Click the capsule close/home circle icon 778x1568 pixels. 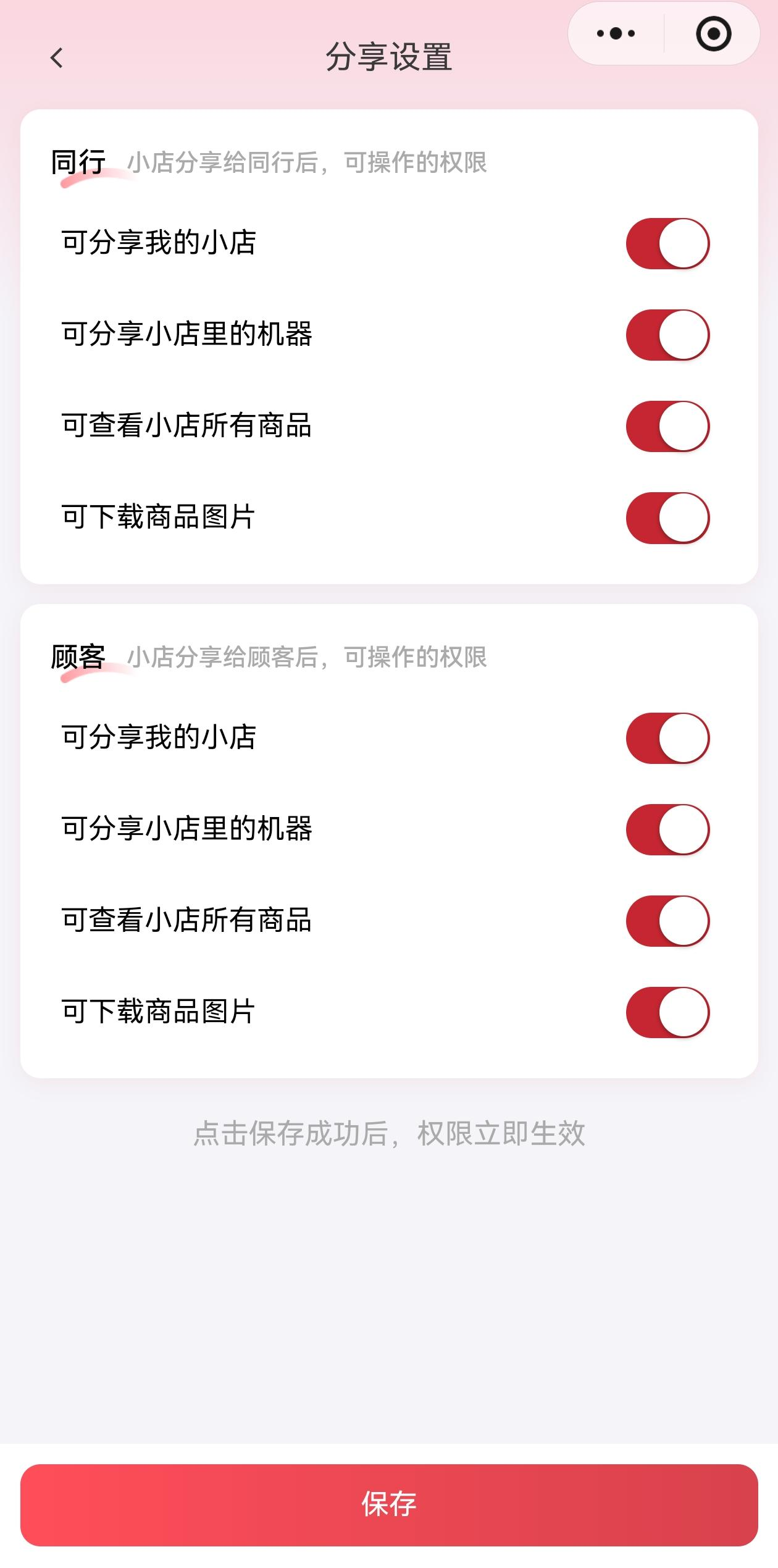point(713,34)
